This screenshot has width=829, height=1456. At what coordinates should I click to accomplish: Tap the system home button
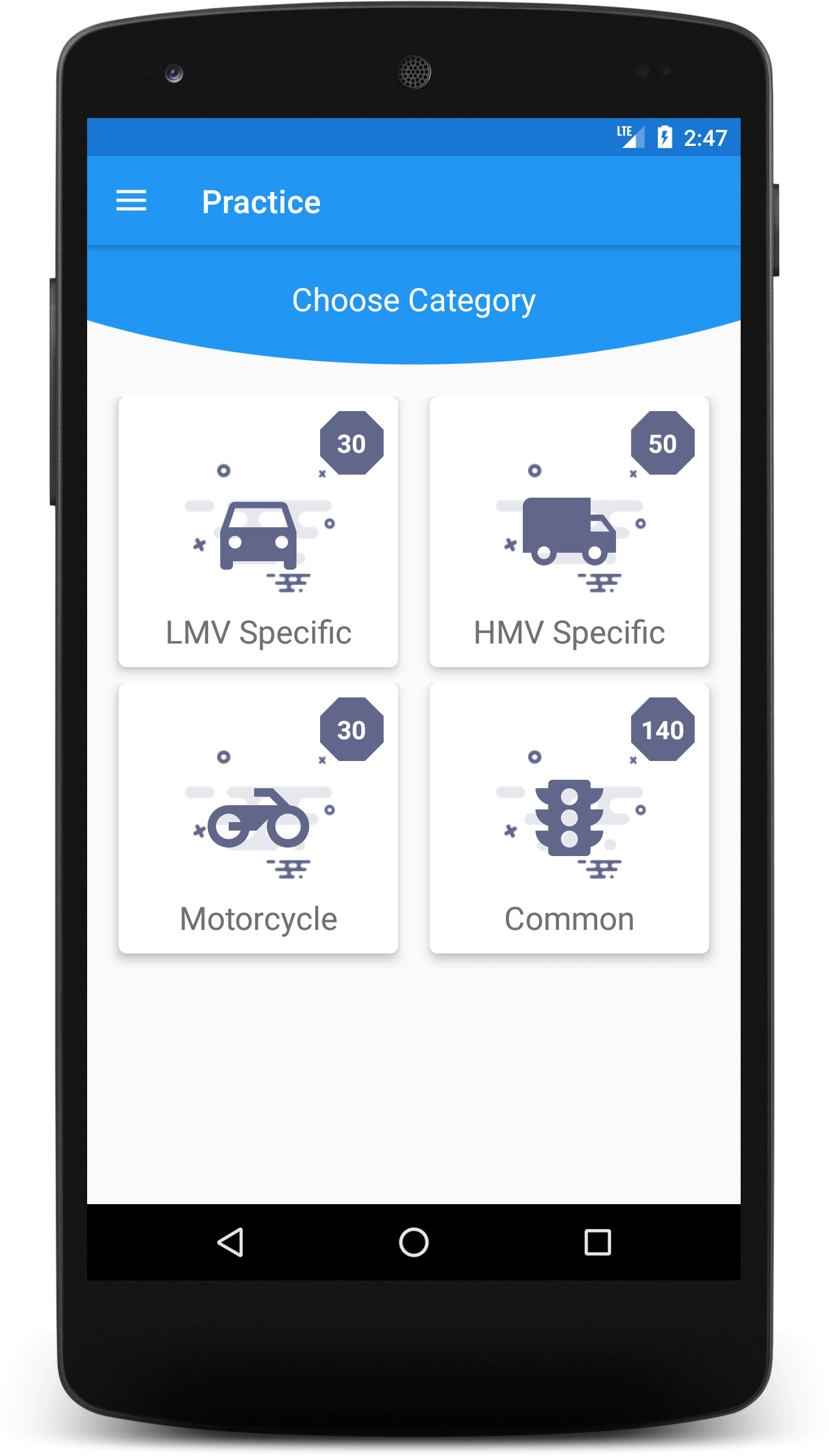tap(414, 1242)
